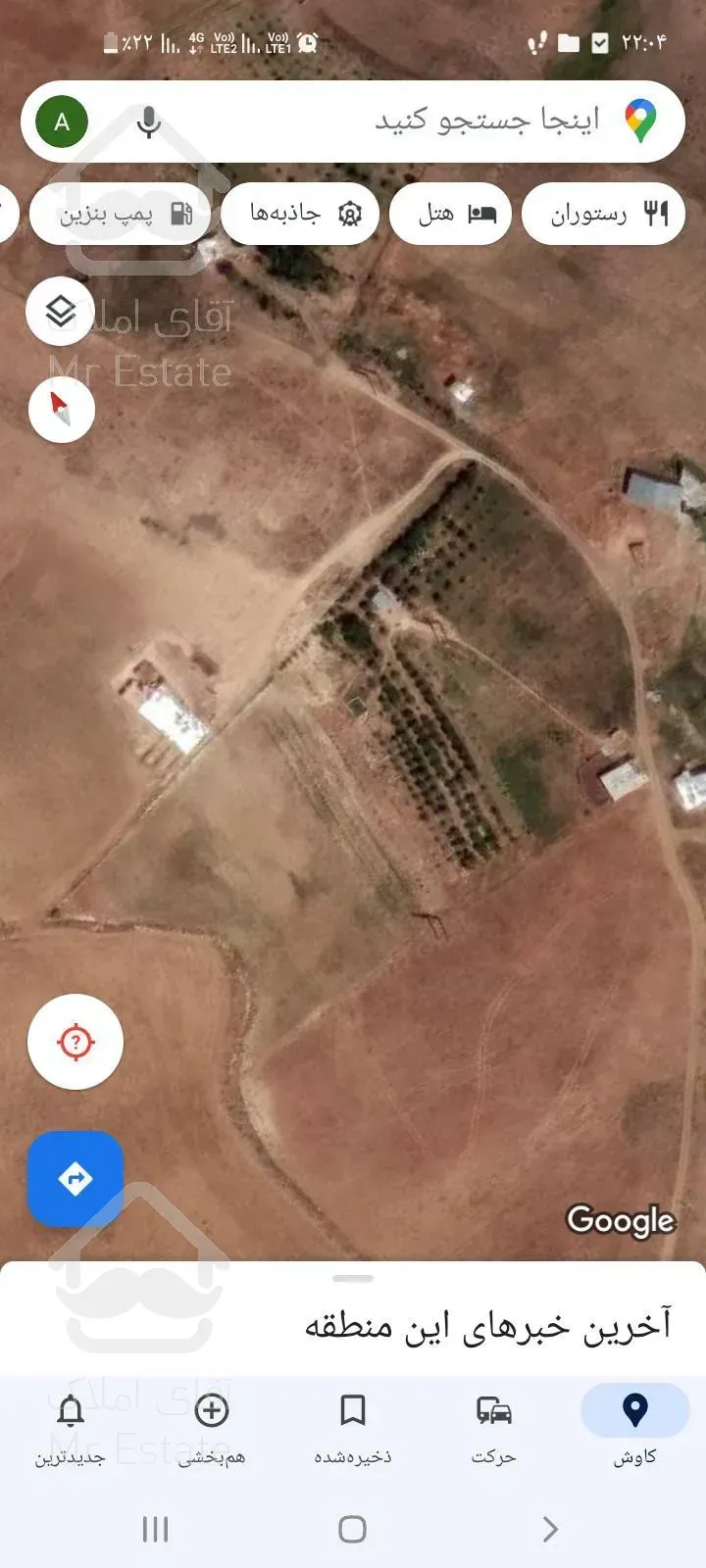Reset map orientation with the compass
706x1568 pixels.
point(61,409)
